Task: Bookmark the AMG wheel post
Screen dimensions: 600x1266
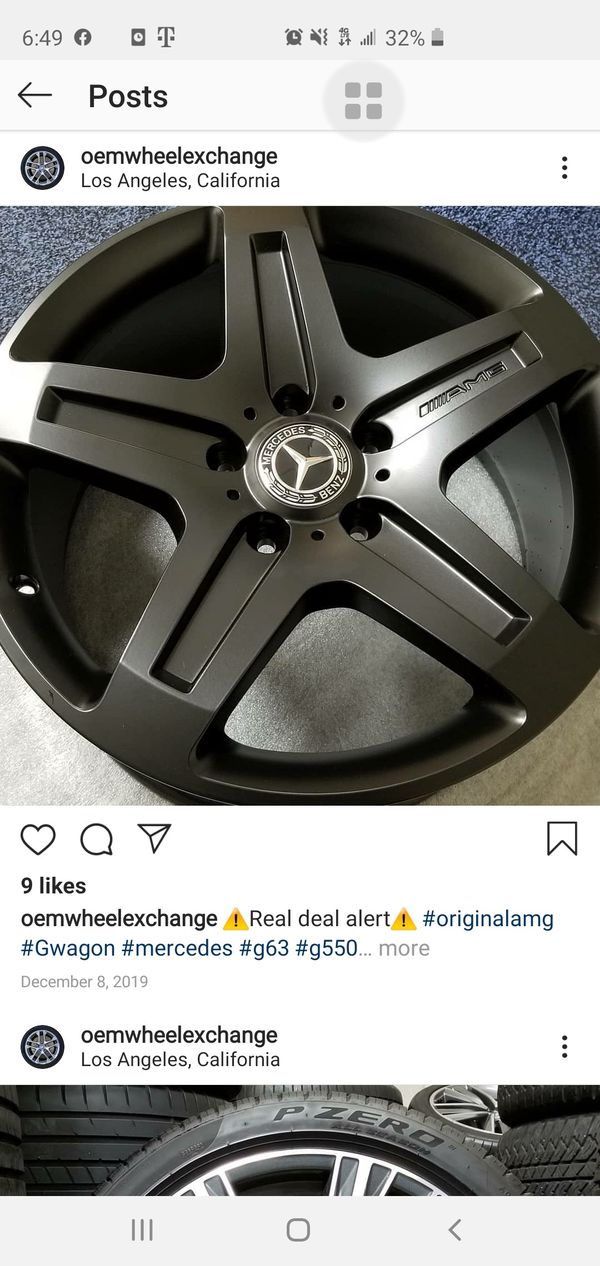Action: [x=562, y=838]
